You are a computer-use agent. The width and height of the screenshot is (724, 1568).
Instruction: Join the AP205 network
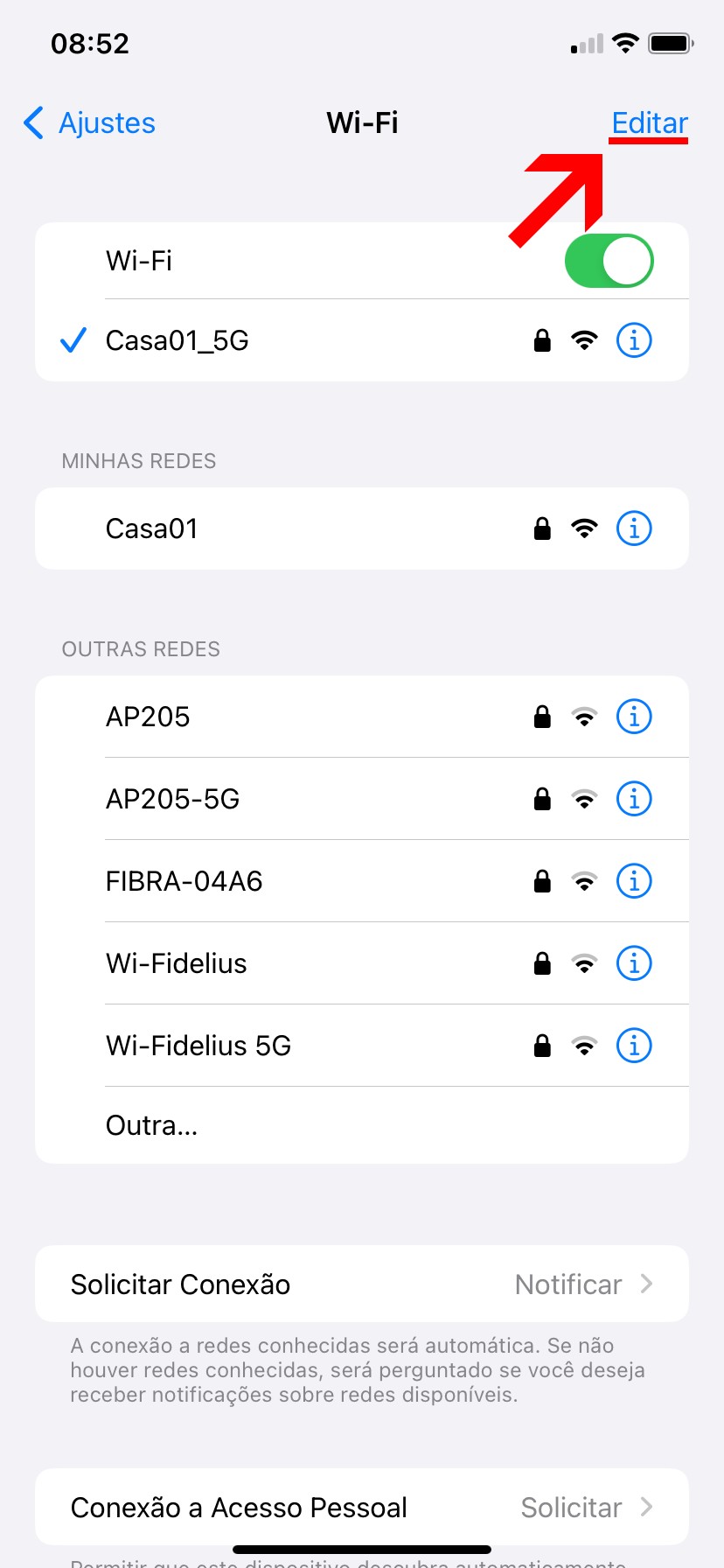coord(262,717)
